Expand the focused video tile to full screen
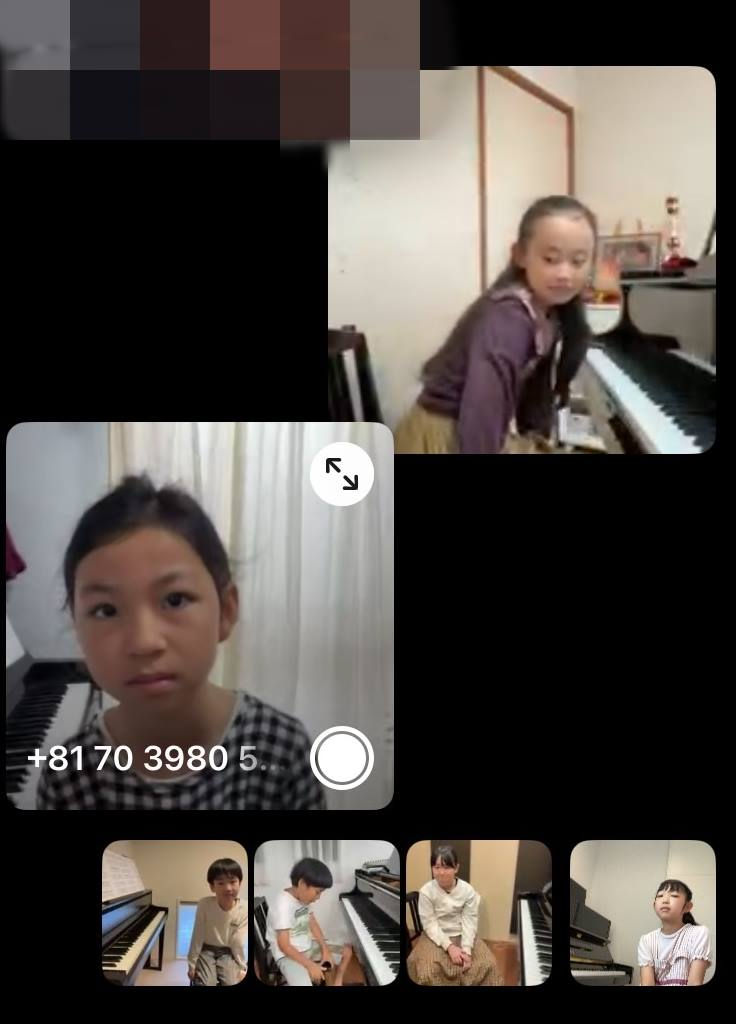The width and height of the screenshot is (736, 1024). pyautogui.click(x=342, y=474)
